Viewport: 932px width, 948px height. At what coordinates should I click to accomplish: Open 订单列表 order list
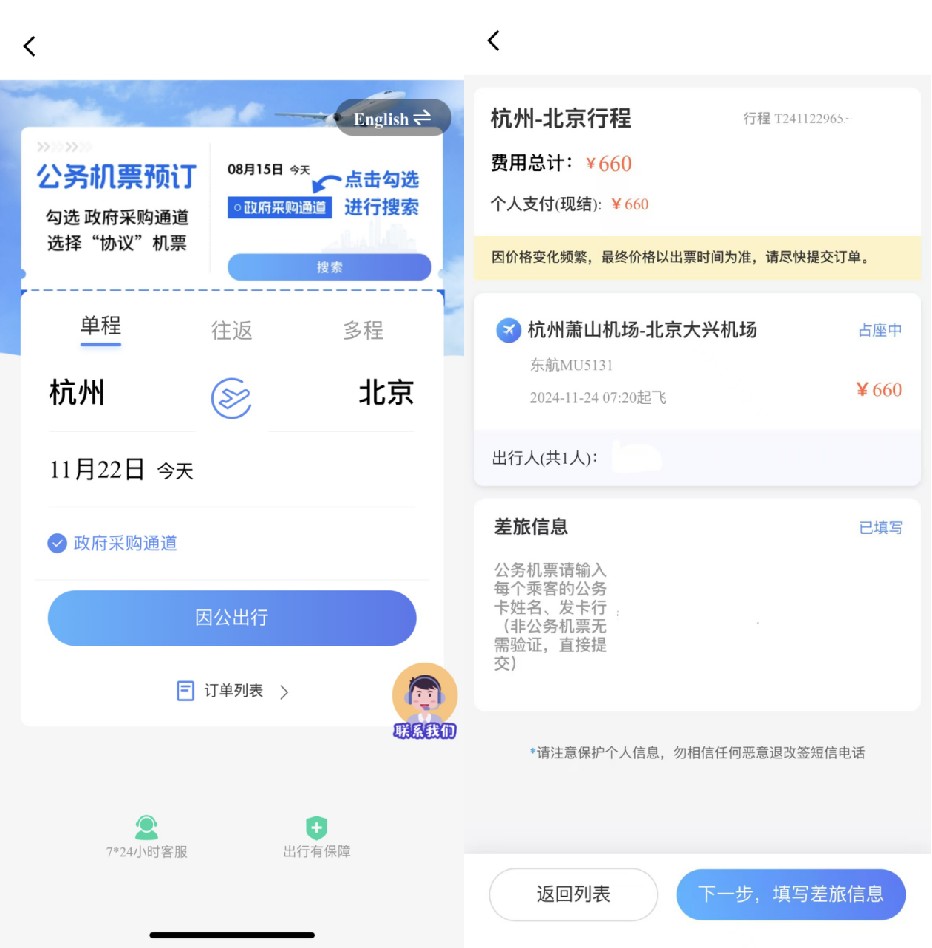click(x=233, y=691)
